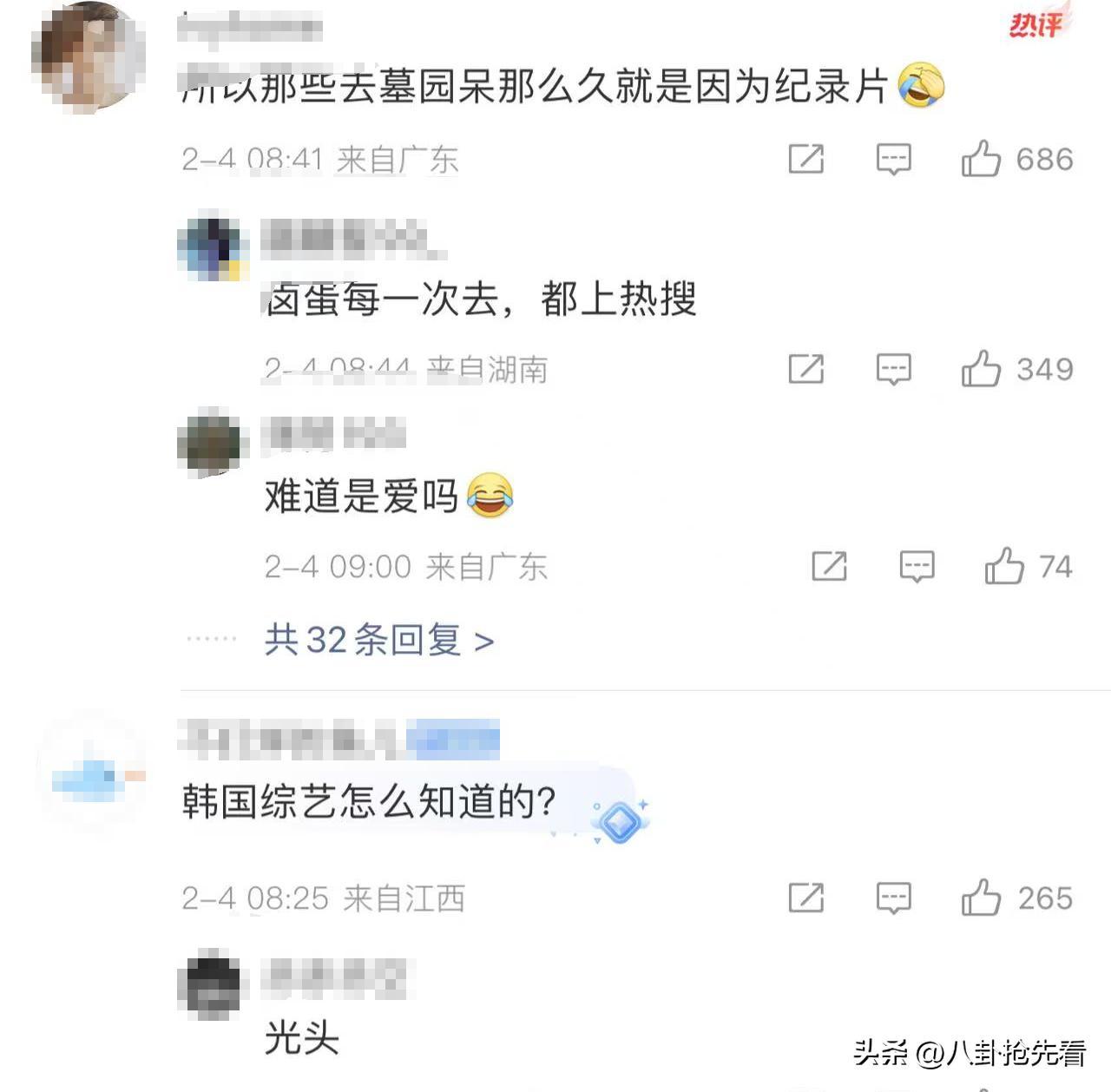Reply to the comment about 墓园 and 纪录片
Viewport: 1111px width, 1092px height.
click(x=893, y=160)
